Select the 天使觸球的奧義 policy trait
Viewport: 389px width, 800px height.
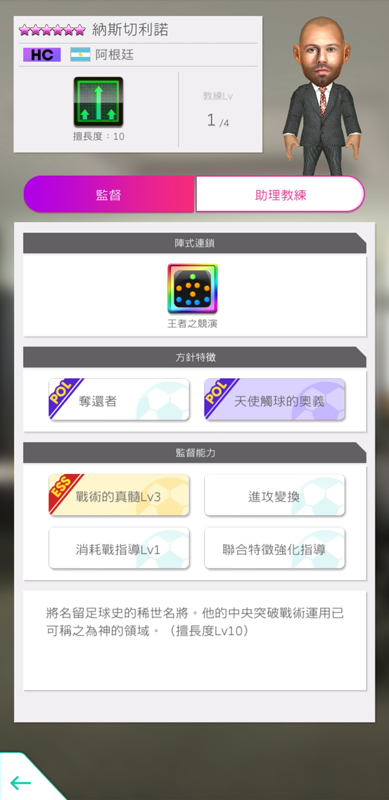click(275, 400)
